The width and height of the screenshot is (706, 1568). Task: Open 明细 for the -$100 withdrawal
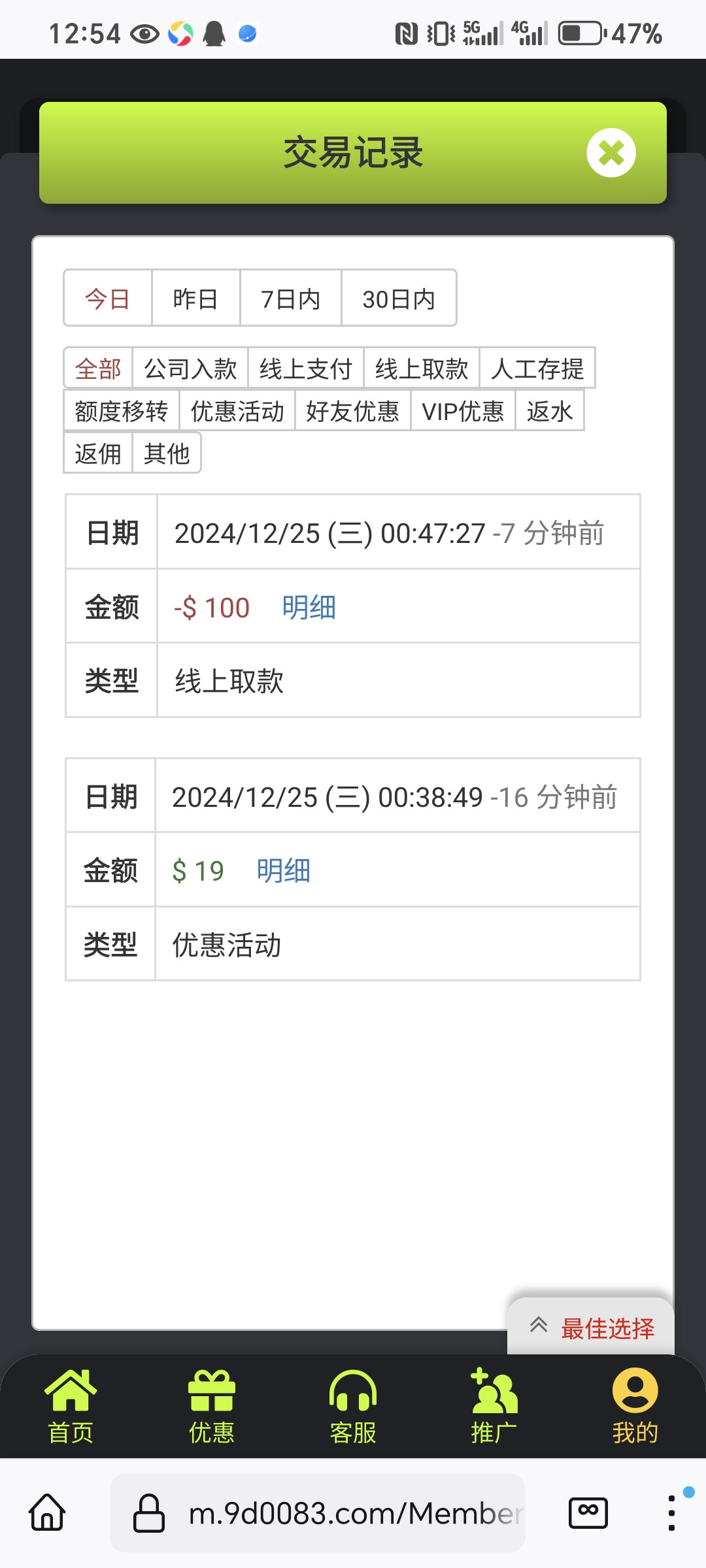click(309, 607)
